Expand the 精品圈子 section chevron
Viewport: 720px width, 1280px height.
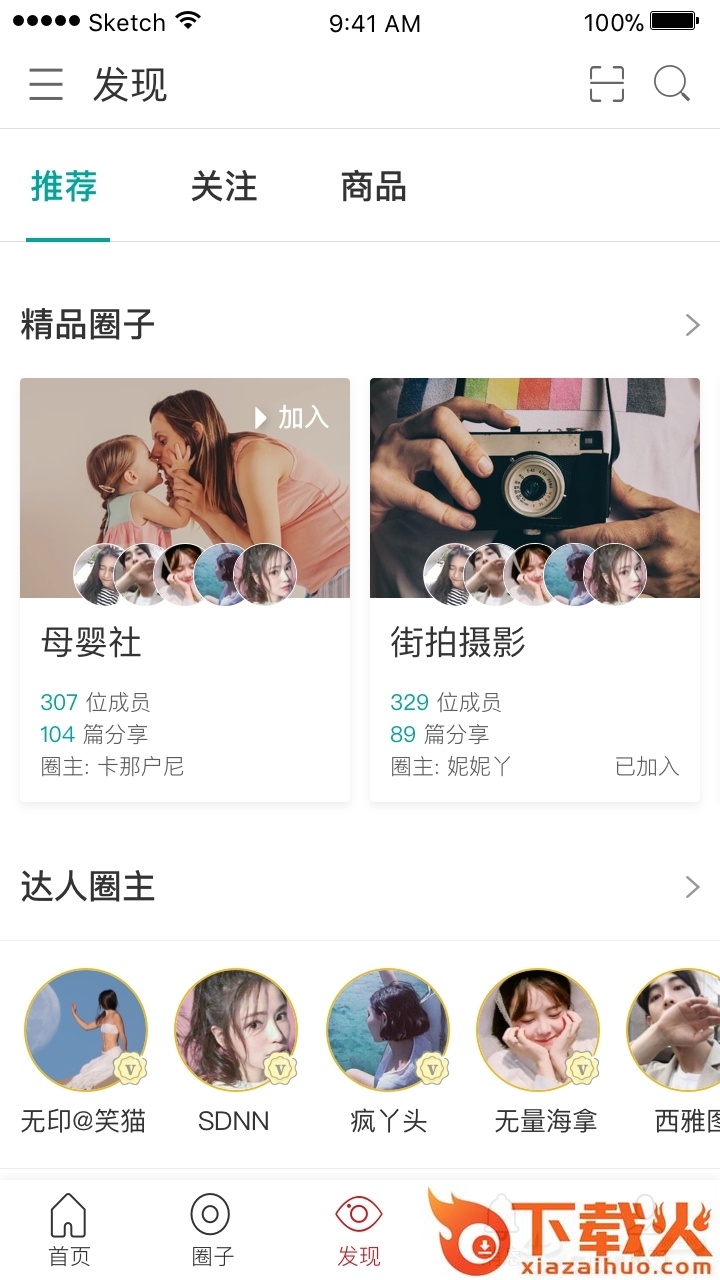point(692,325)
